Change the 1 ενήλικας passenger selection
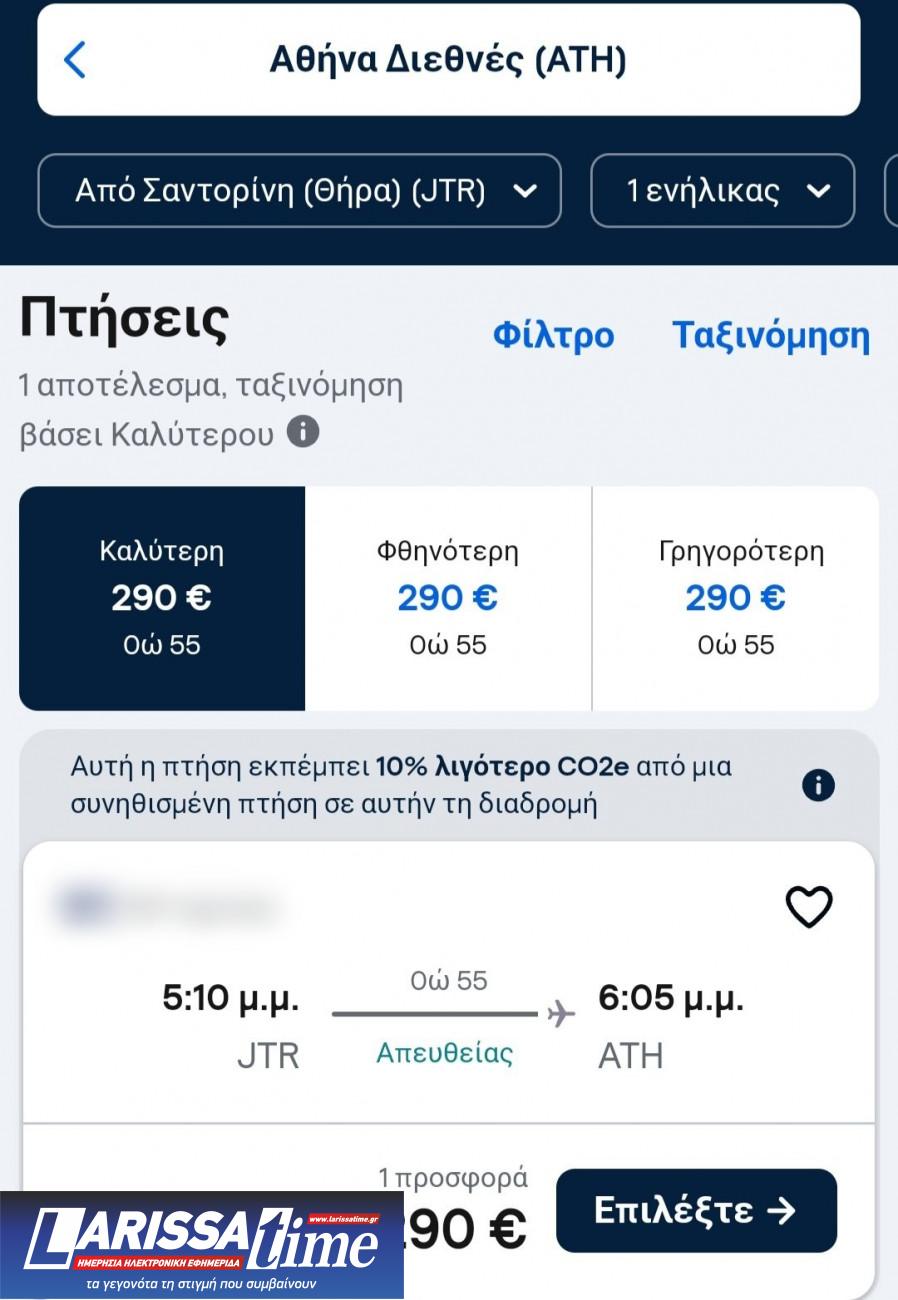Viewport: 898px width, 1300px height. click(722, 191)
